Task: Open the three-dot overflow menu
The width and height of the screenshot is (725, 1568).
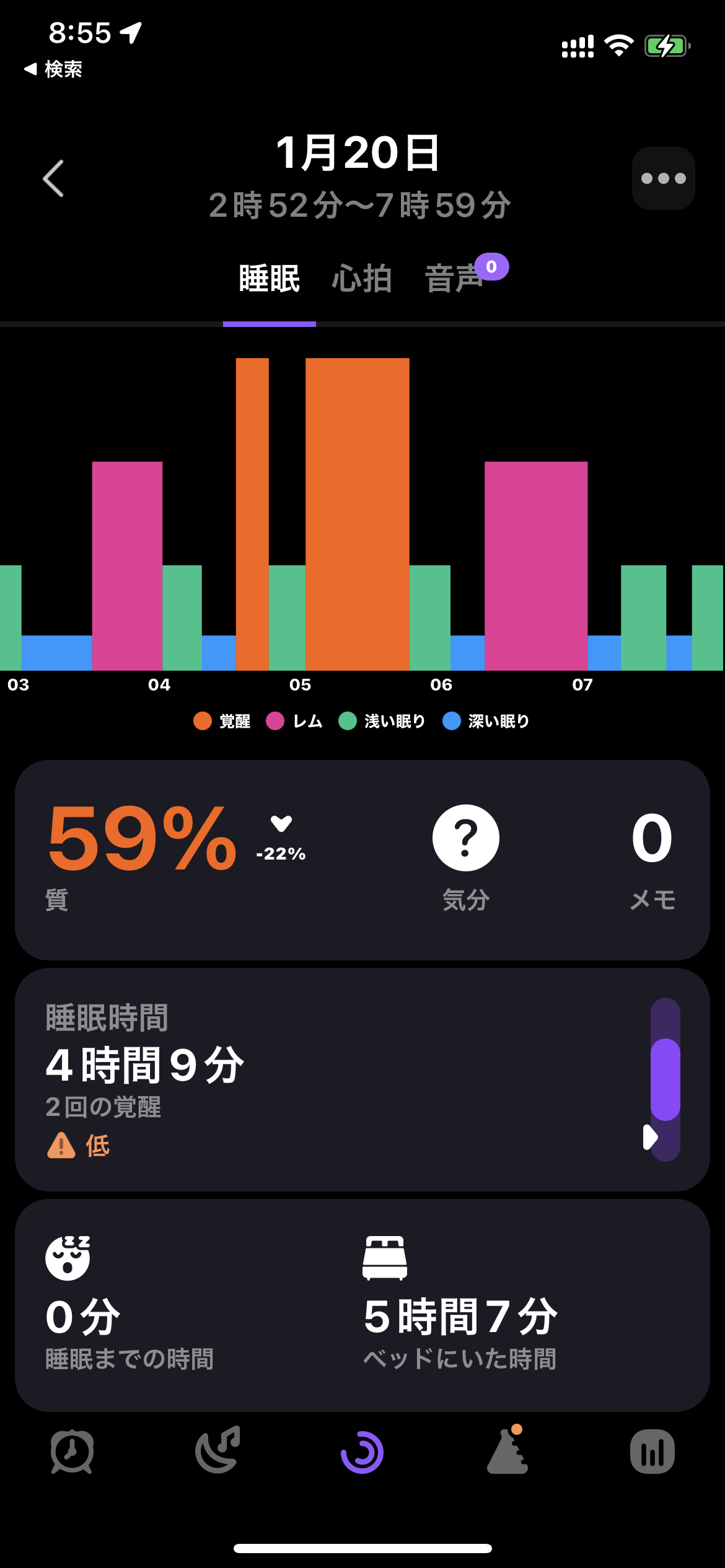Action: 663,178
